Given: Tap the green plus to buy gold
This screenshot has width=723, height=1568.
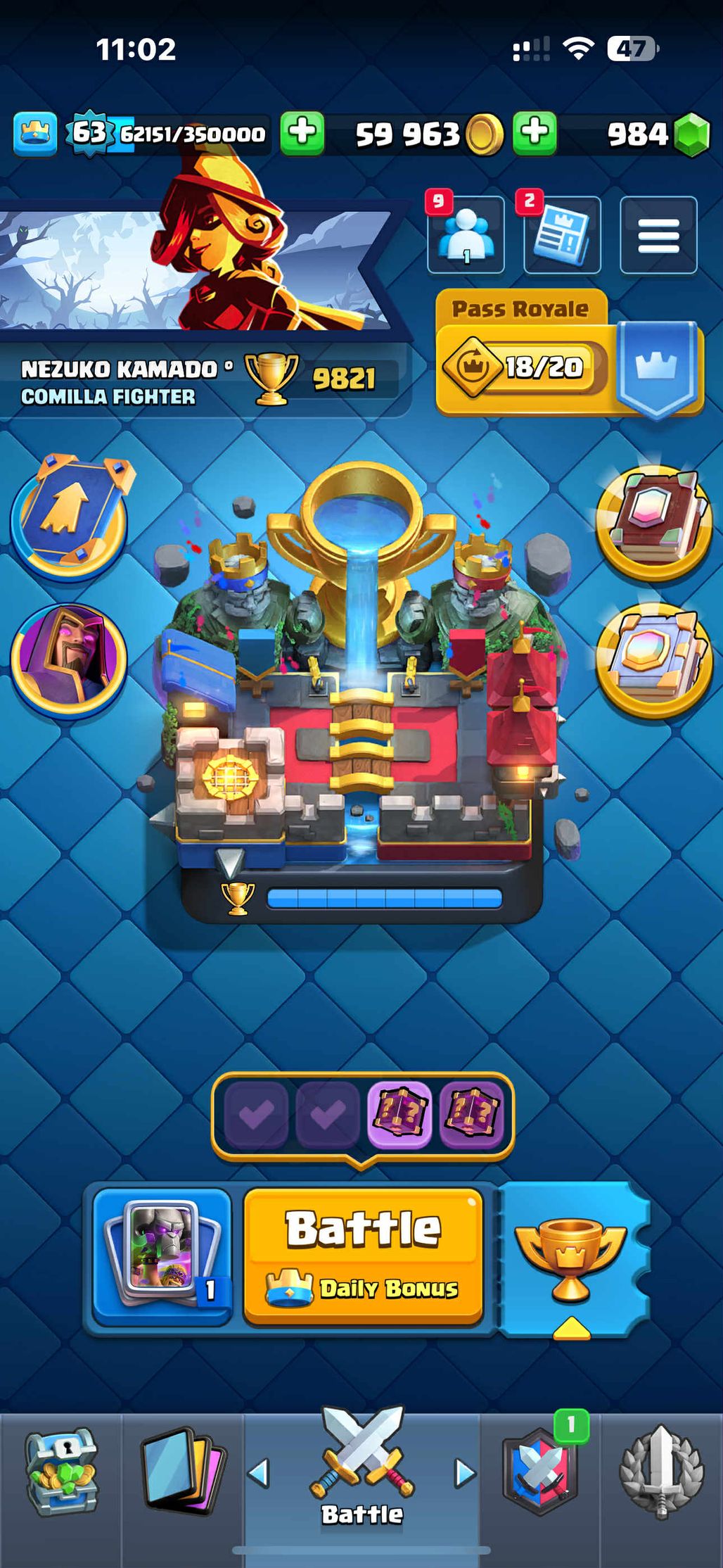Looking at the screenshot, I should pos(535,132).
